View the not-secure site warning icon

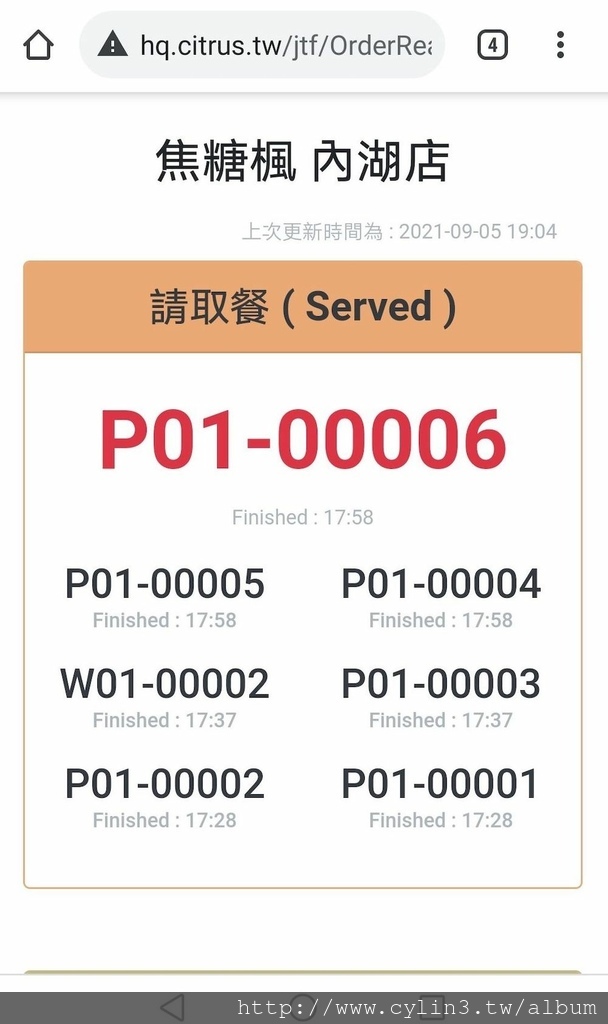112,45
